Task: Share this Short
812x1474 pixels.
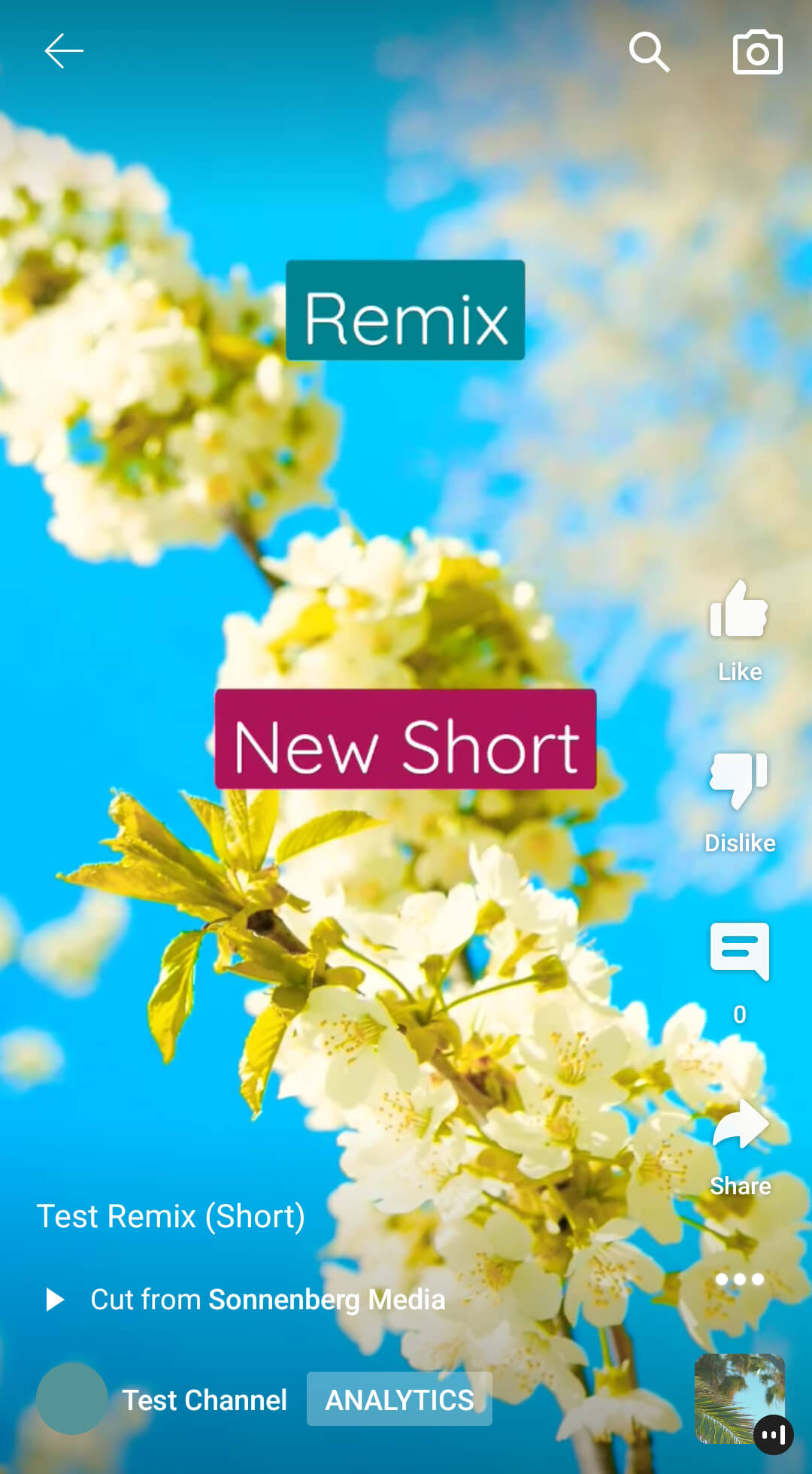Action: pyautogui.click(x=740, y=1124)
